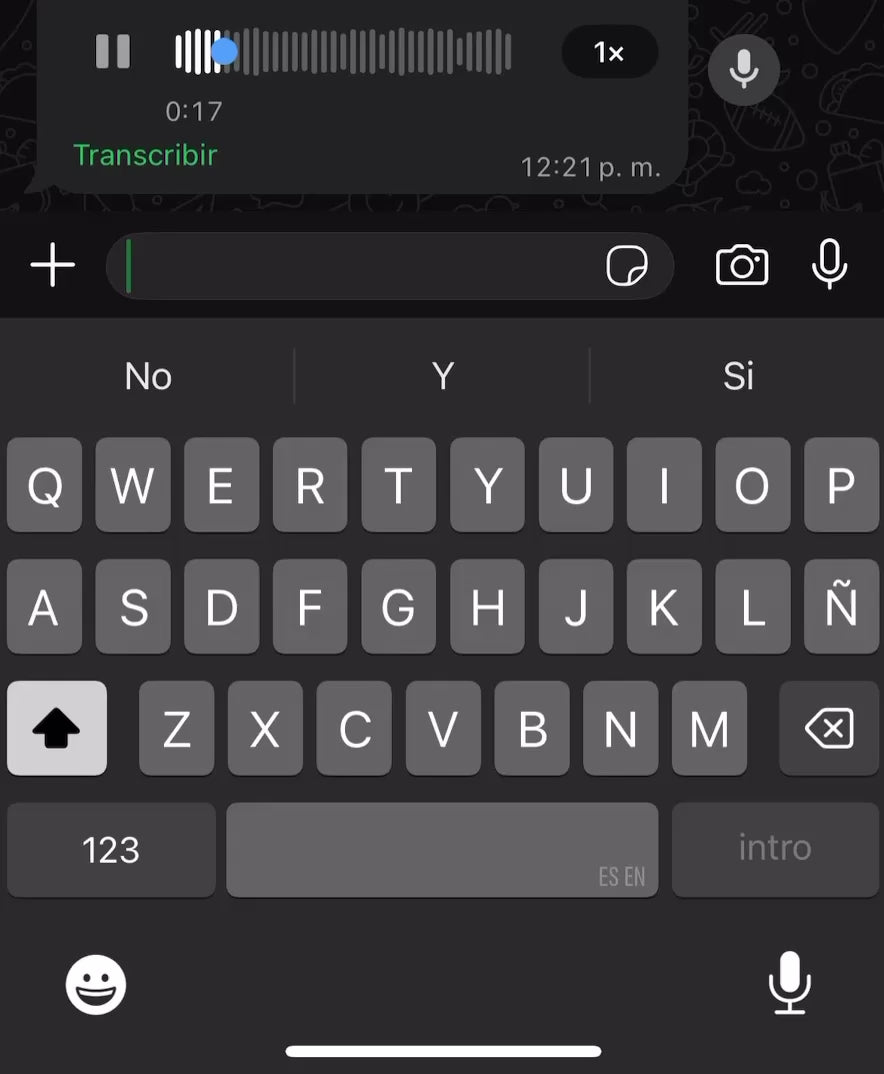
Task: Pause the playing voice message
Action: 113,52
